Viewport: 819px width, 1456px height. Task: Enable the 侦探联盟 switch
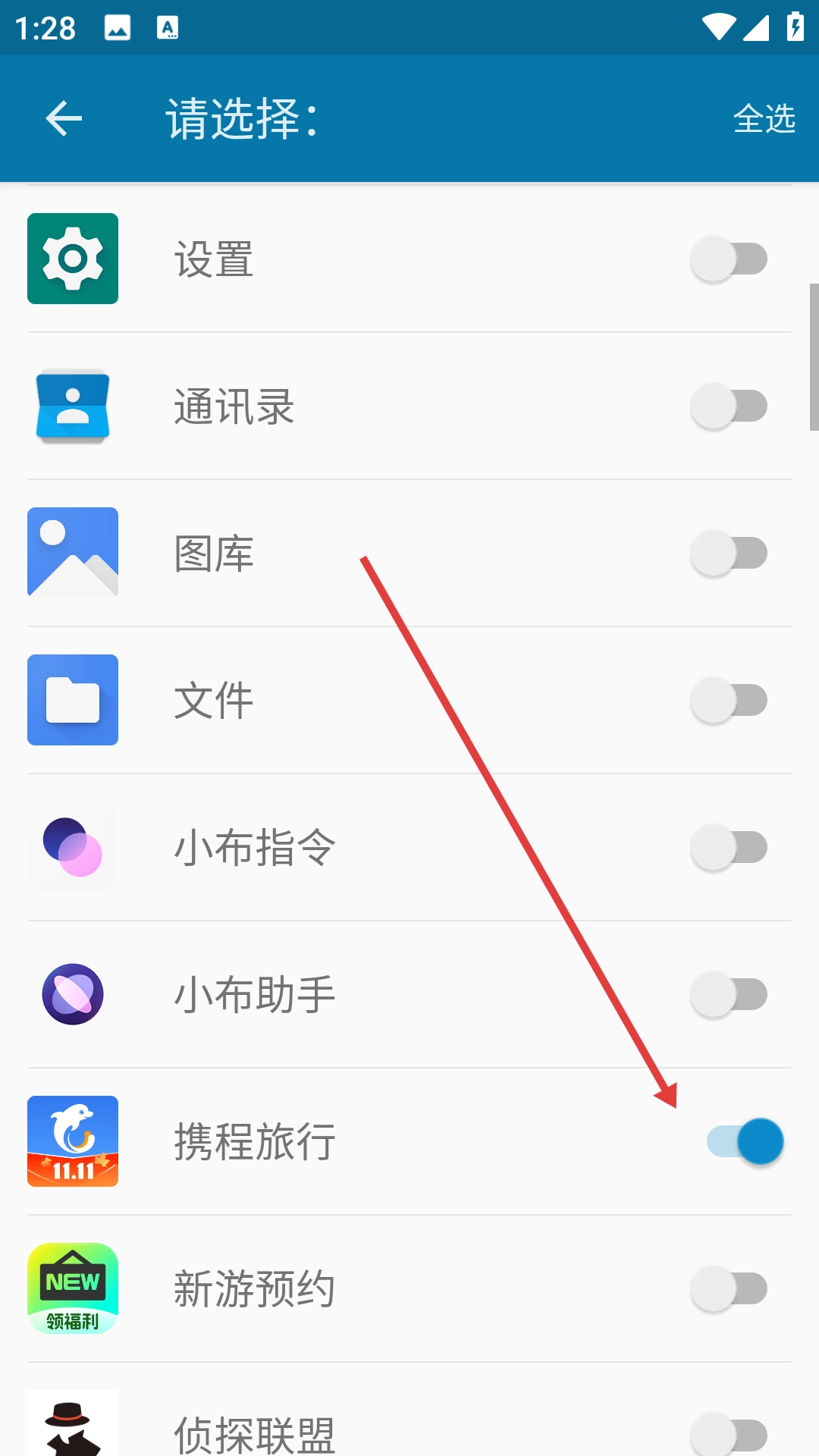730,1434
